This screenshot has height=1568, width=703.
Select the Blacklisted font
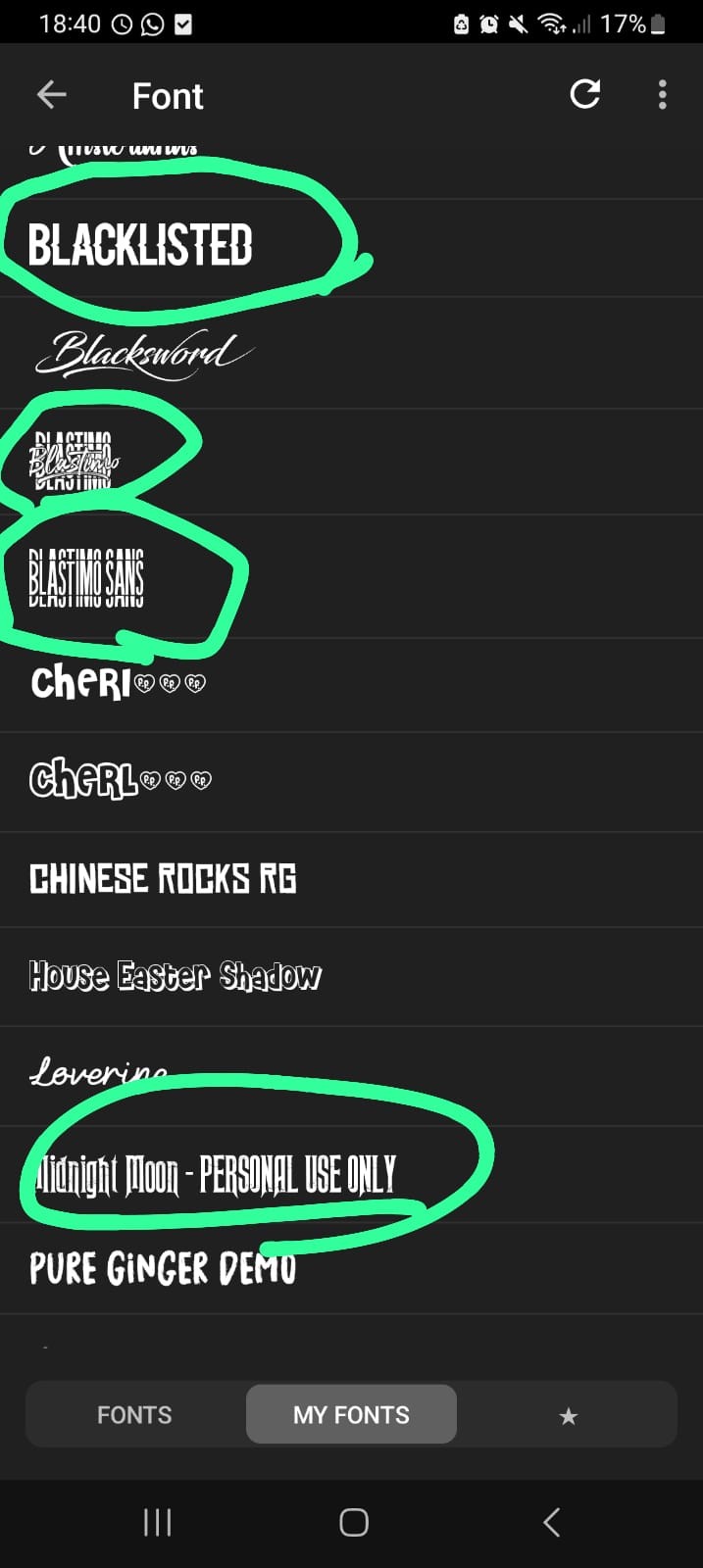coord(140,246)
